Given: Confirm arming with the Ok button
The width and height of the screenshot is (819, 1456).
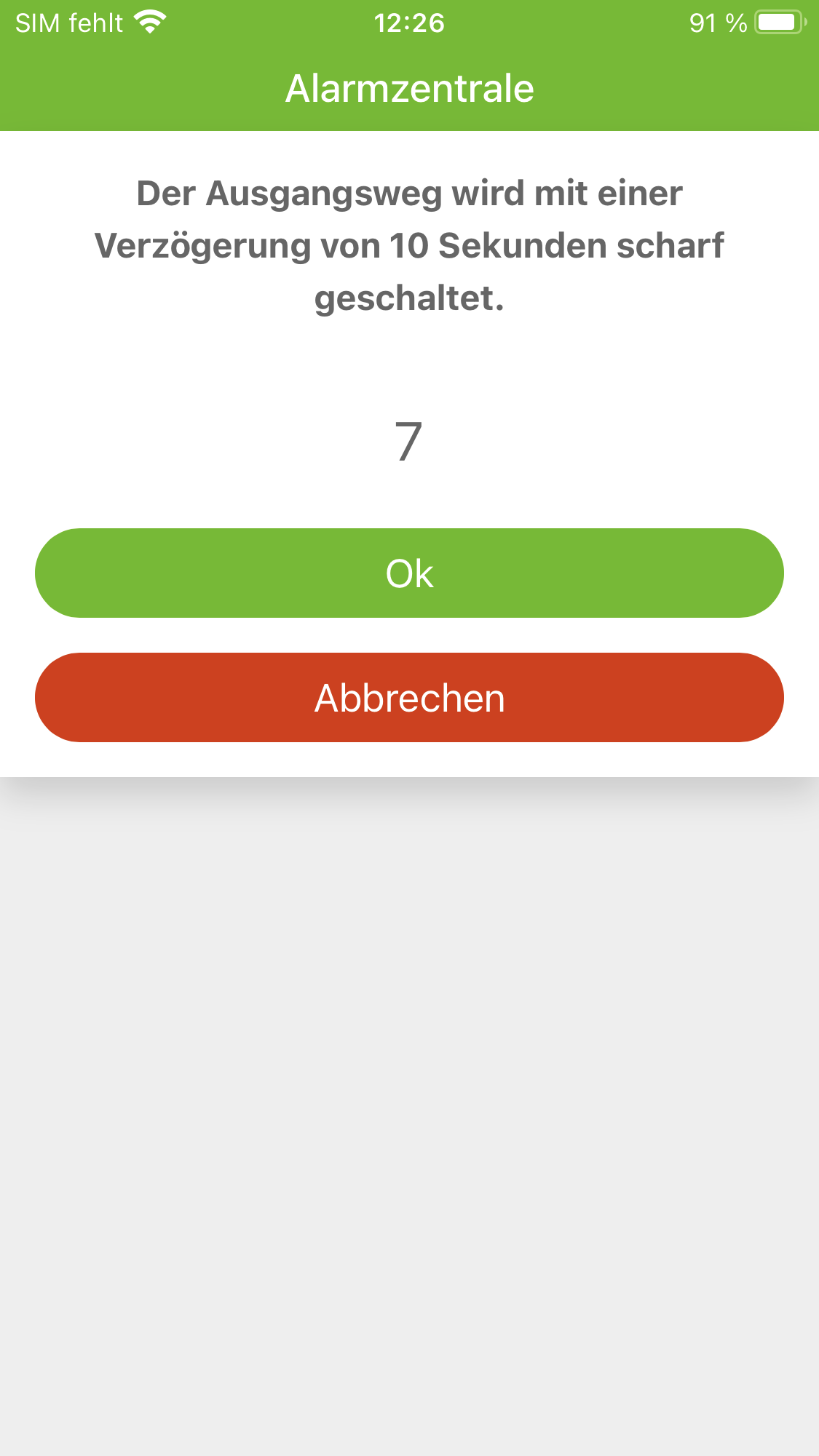Looking at the screenshot, I should [409, 573].
